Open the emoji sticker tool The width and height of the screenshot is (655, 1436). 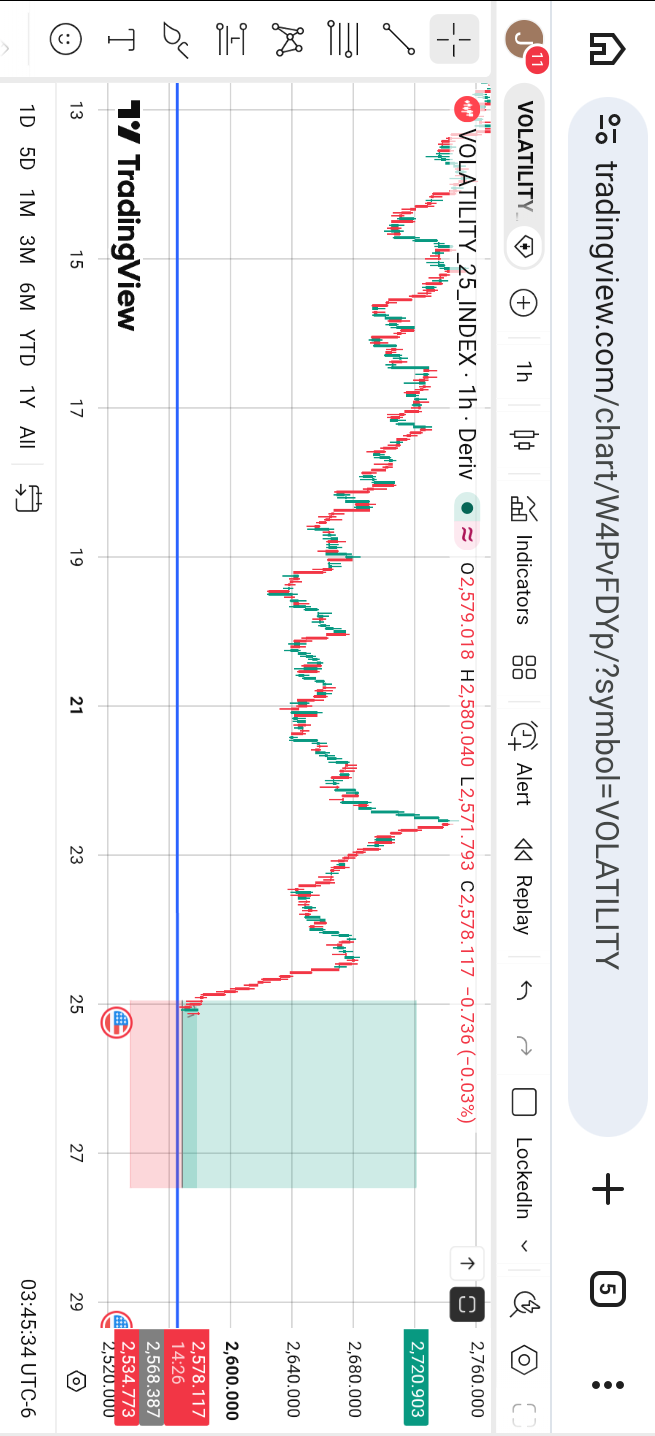point(66,40)
